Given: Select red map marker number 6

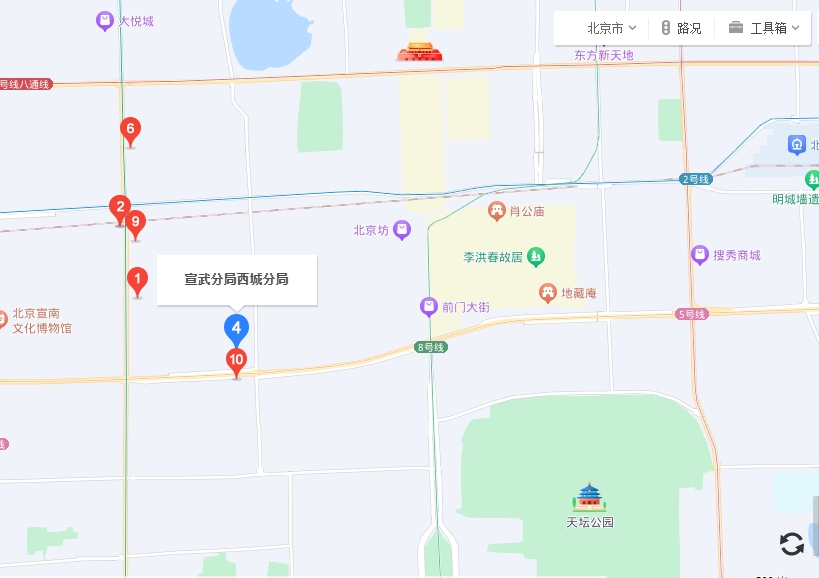Looking at the screenshot, I should tap(129, 129).
